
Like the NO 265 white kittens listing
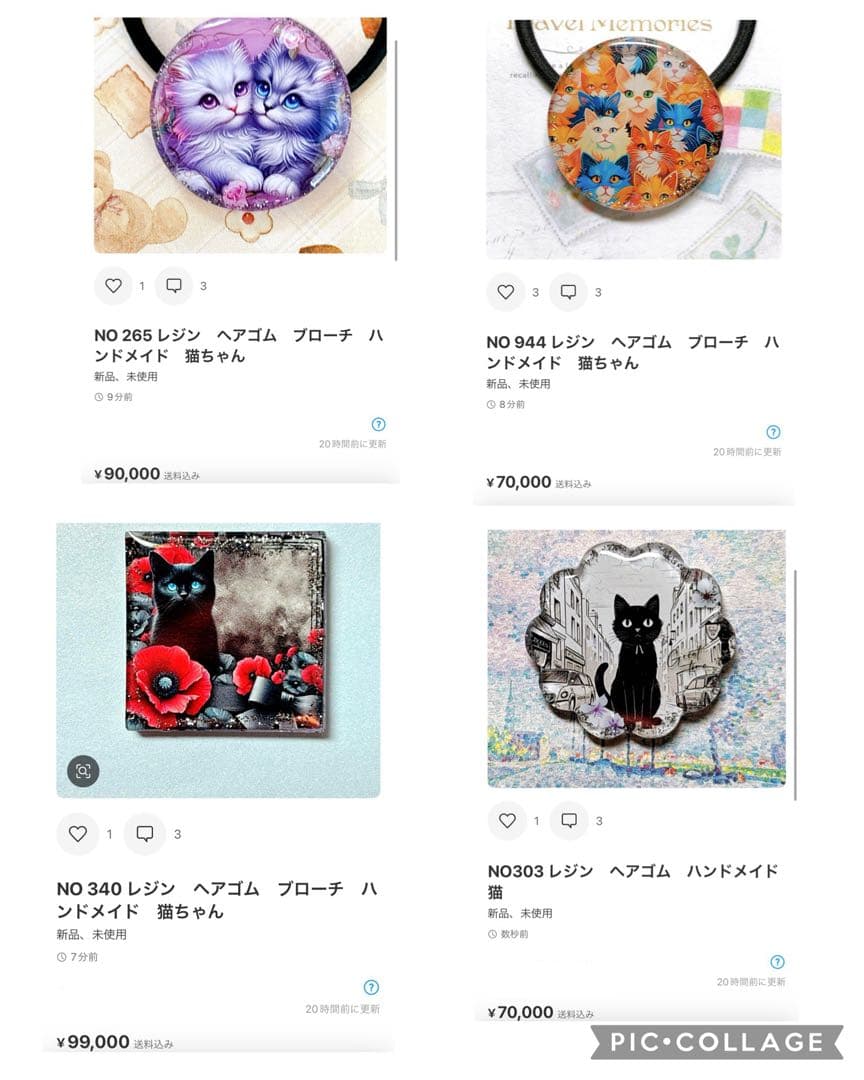pyautogui.click(x=112, y=286)
